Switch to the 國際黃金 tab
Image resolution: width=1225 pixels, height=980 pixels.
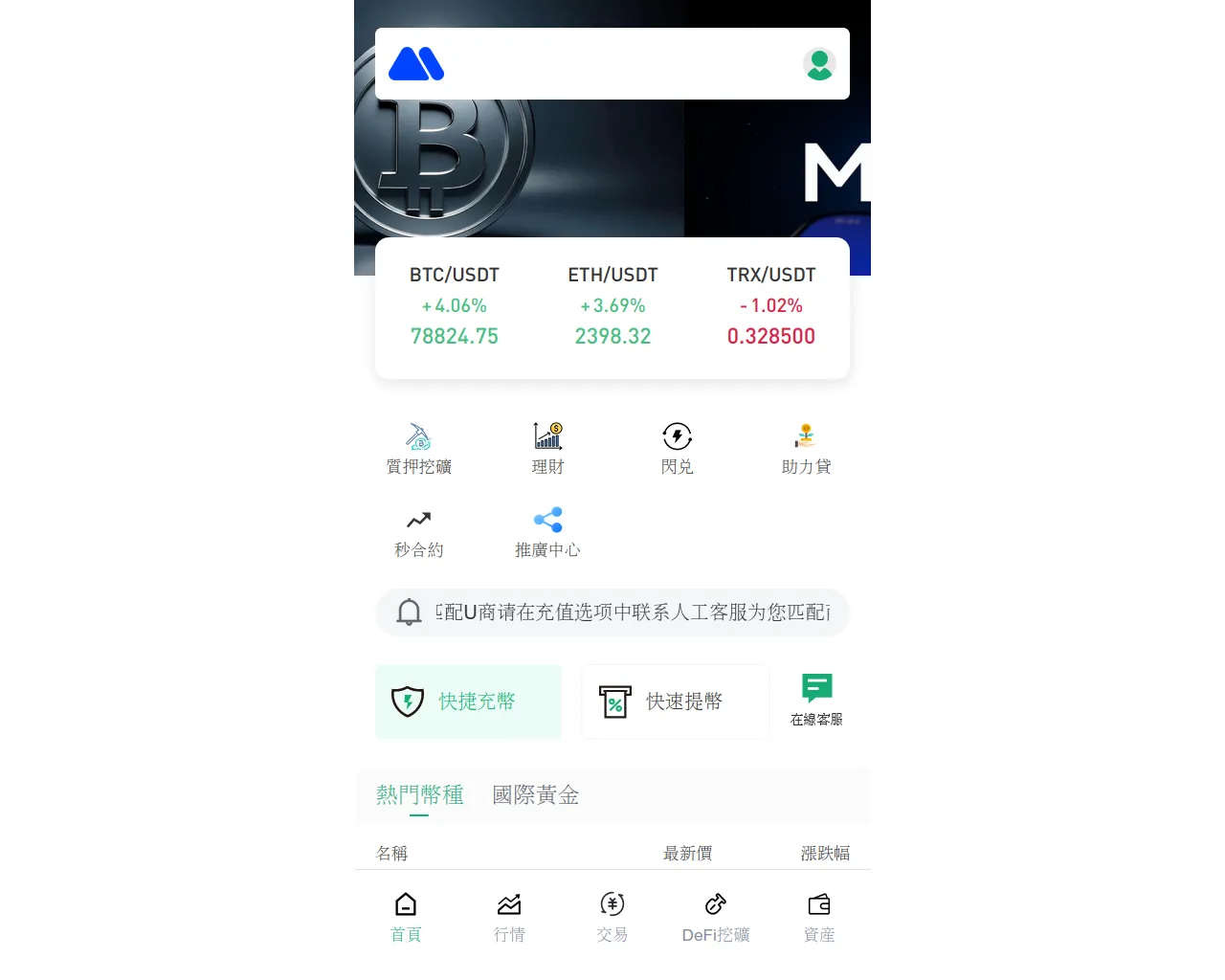536,795
